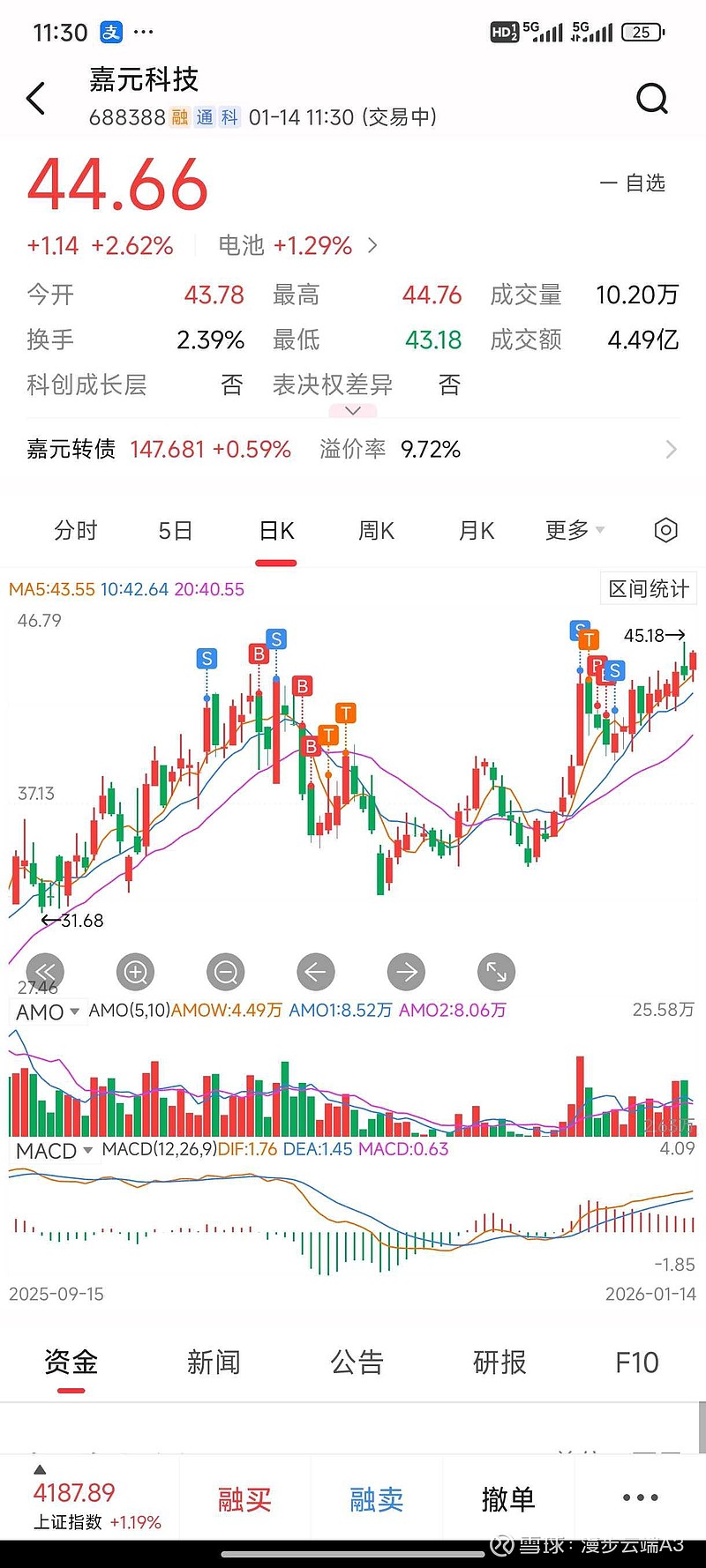Tap 区间统计 to open range statistics
The image size is (706, 1568).
click(x=648, y=588)
